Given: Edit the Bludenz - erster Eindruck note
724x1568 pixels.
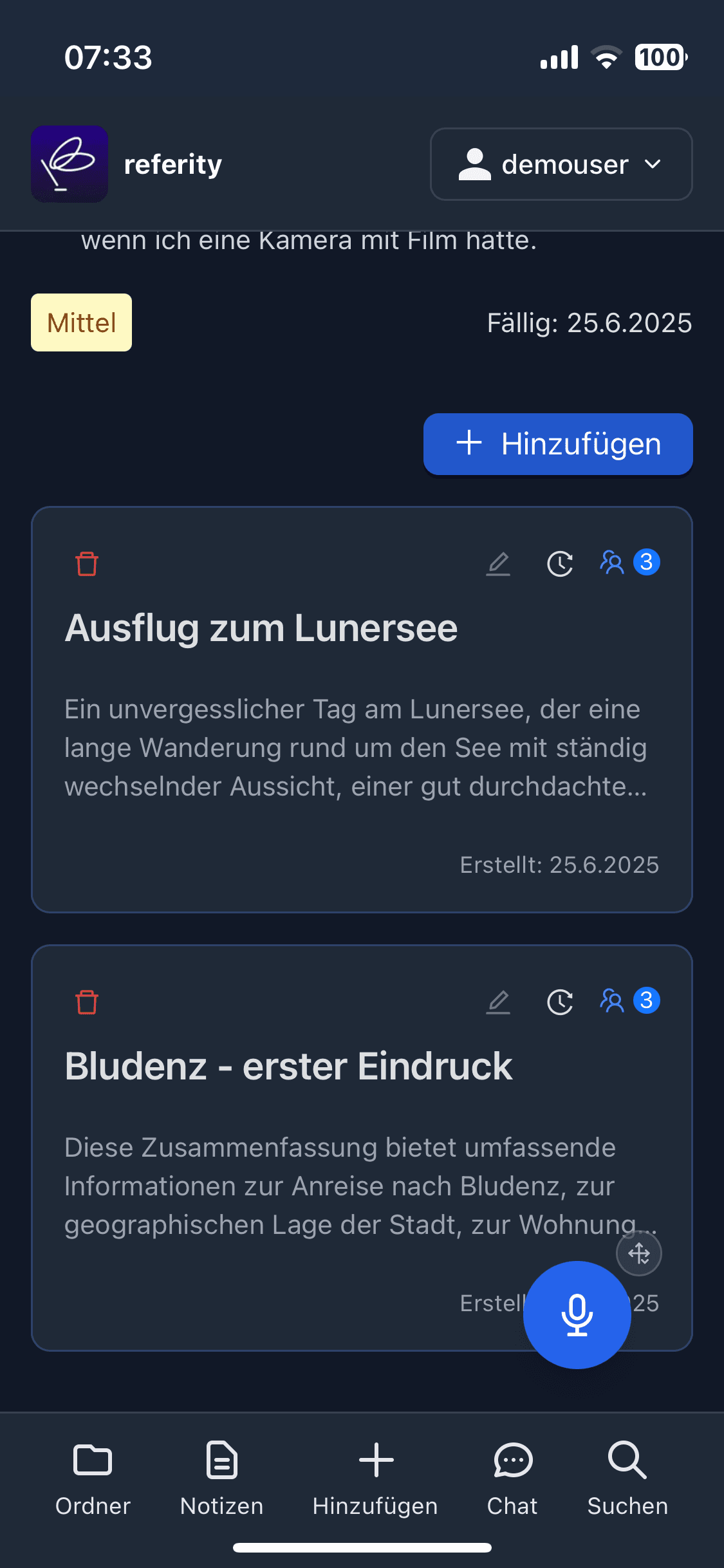Looking at the screenshot, I should coord(497,1002).
